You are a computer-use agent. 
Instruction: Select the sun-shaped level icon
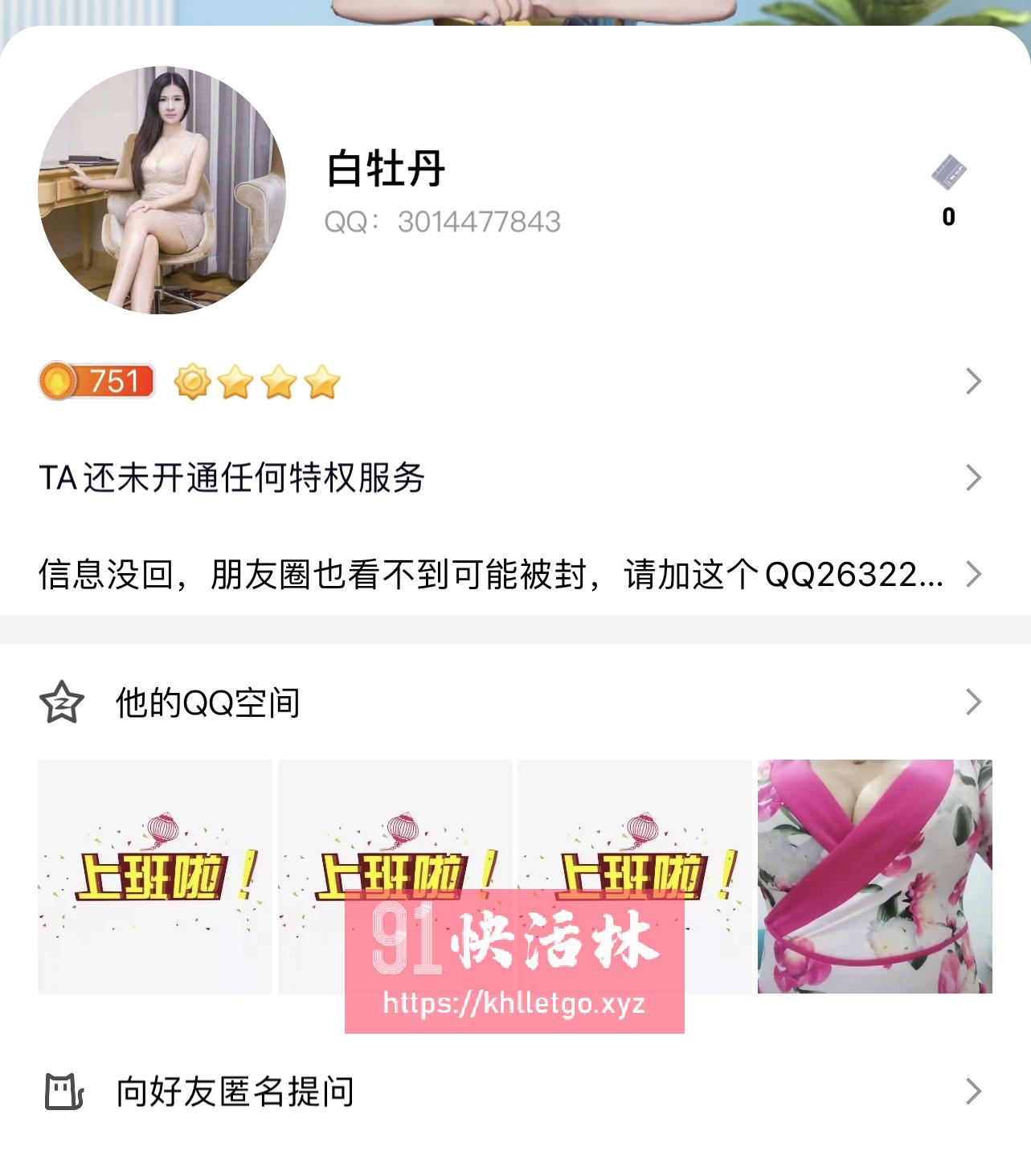pos(193,384)
